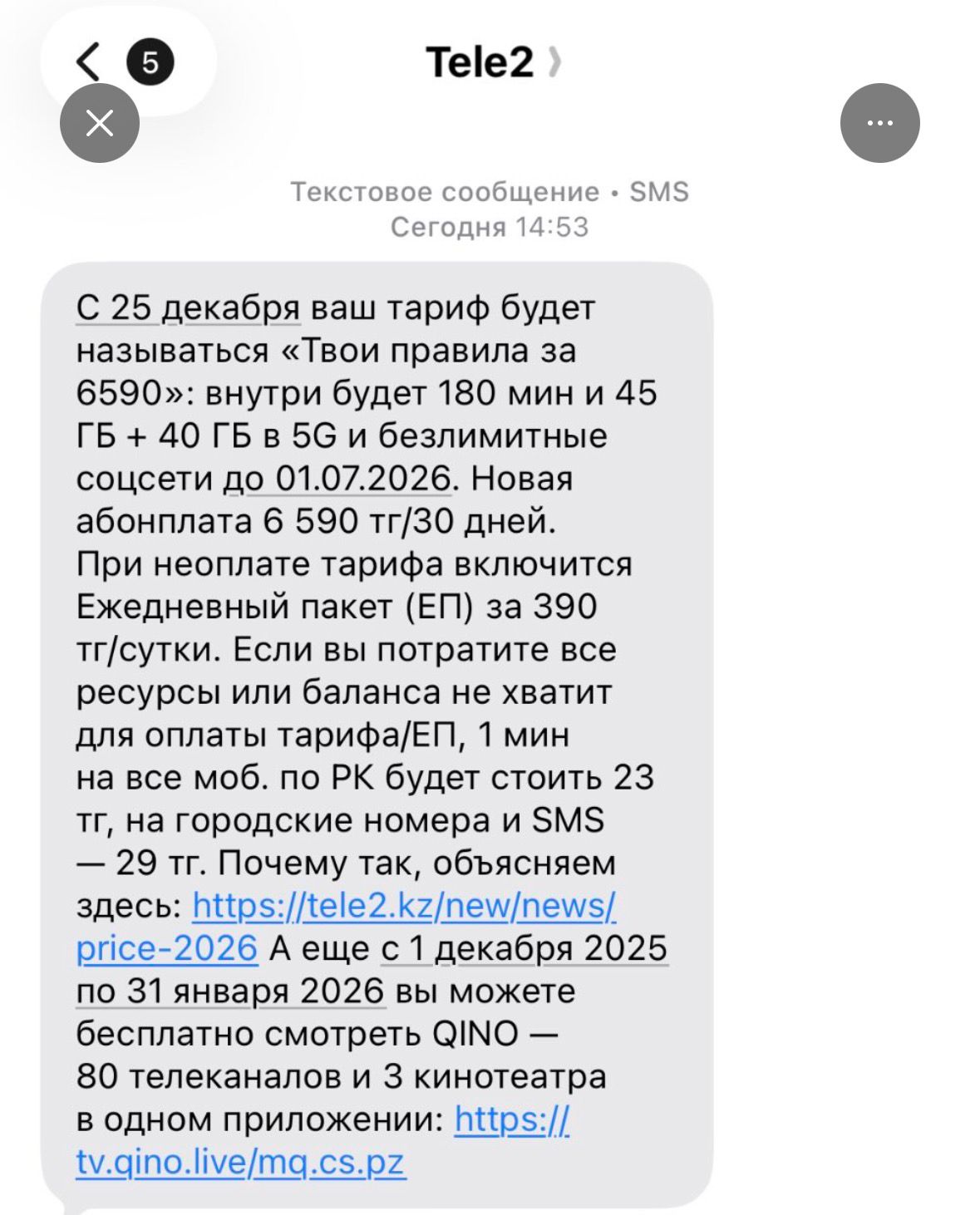
Task: Open the tv.qino.live link
Action: (x=240, y=1162)
